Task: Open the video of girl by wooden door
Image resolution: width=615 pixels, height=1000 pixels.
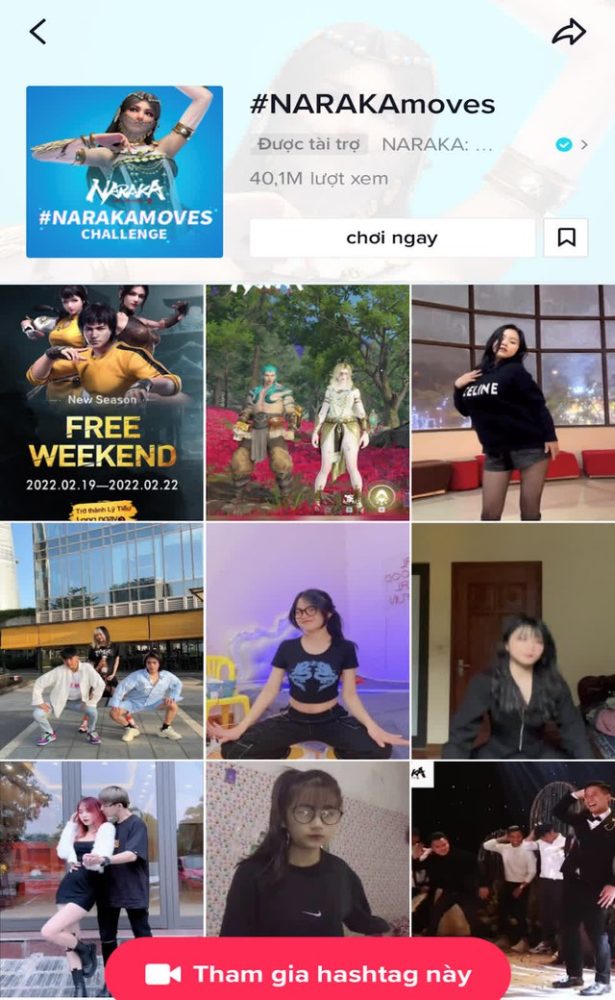Action: 513,640
